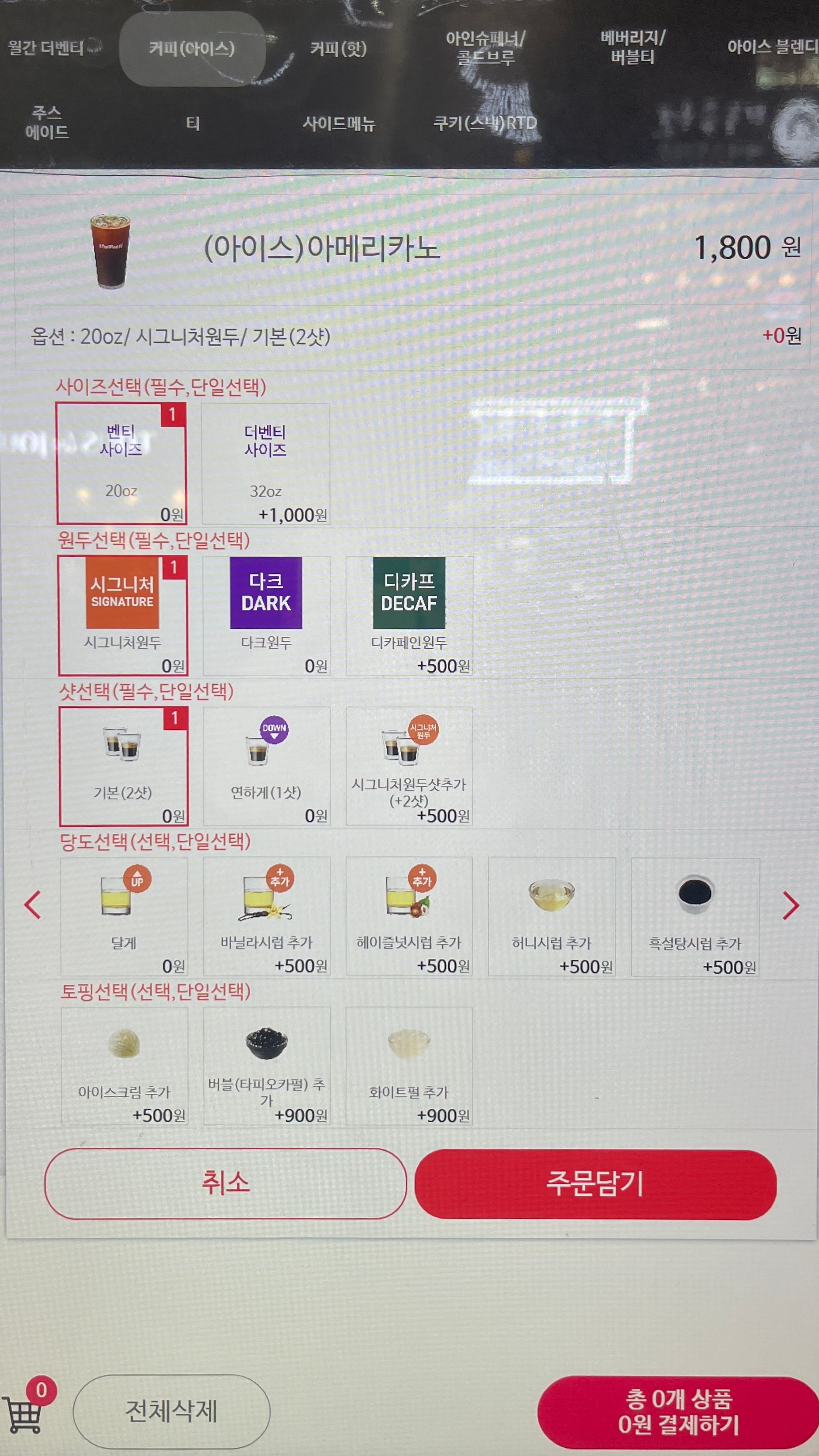Image resolution: width=819 pixels, height=1456 pixels.
Task: Tap 주문담기 to add to order
Action: point(595,1183)
